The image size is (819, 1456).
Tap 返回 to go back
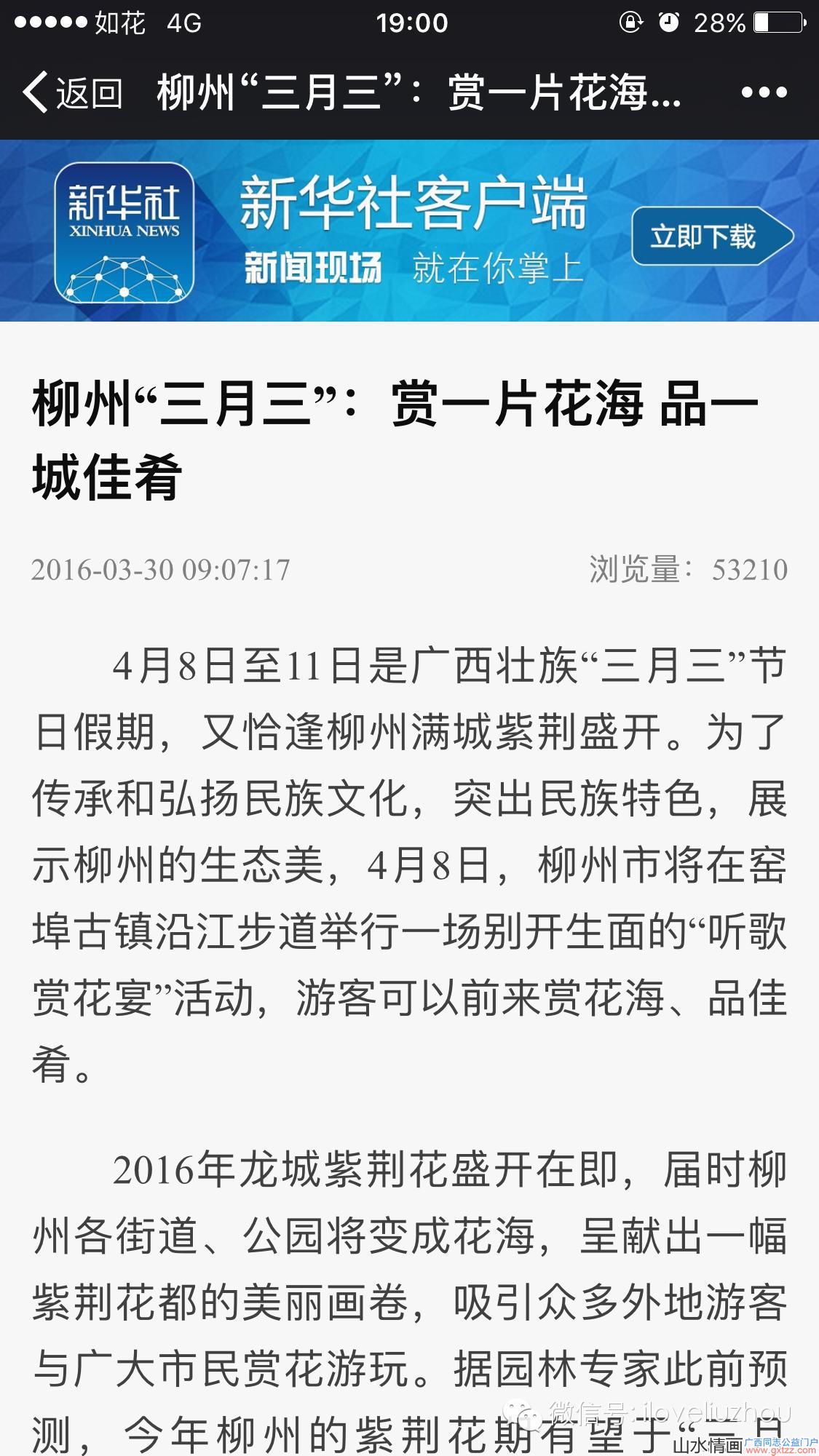click(x=72, y=93)
